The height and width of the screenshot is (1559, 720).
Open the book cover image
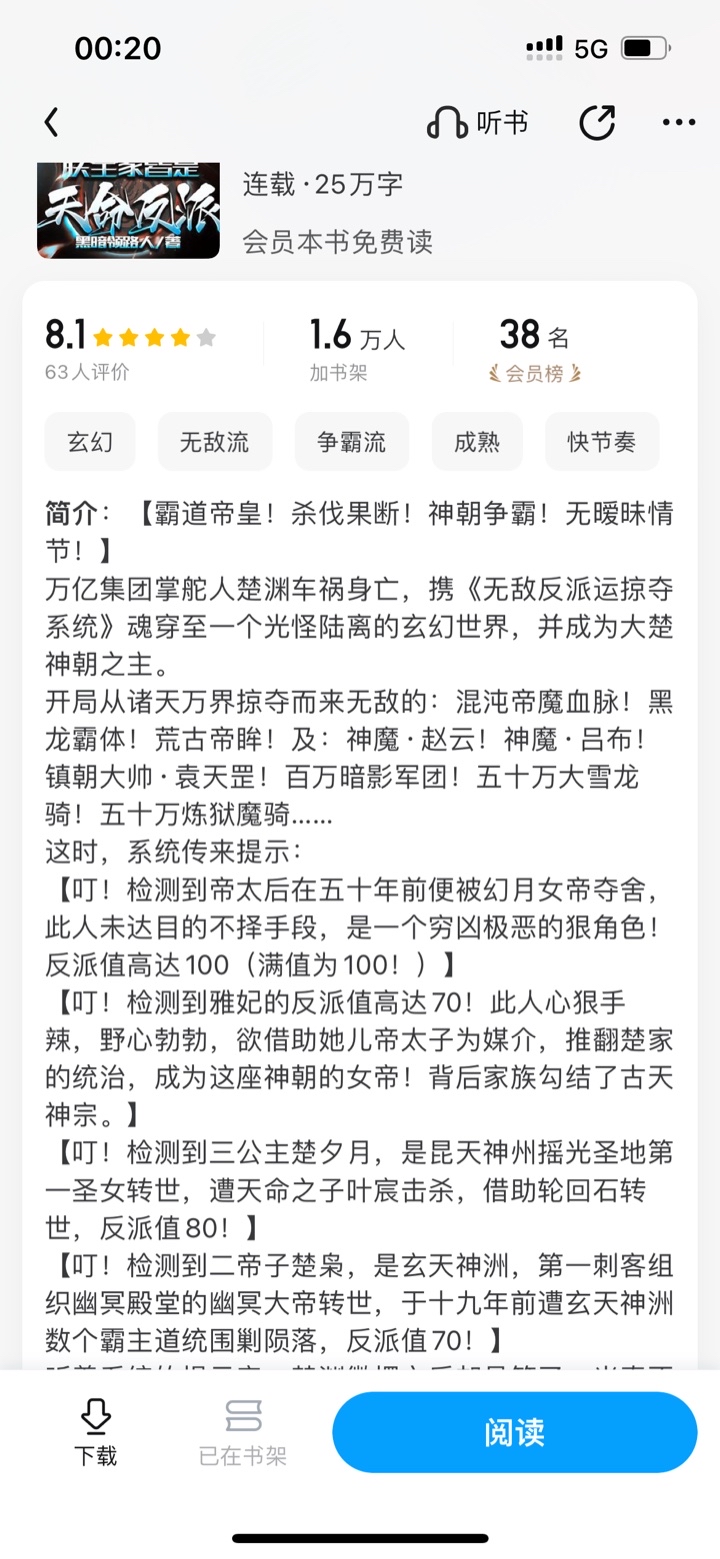pyautogui.click(x=128, y=210)
